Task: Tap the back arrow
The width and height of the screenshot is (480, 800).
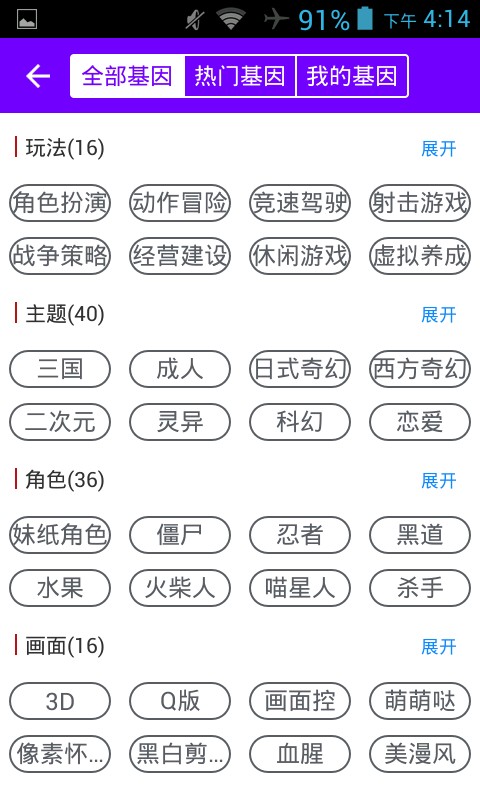Action: click(x=38, y=76)
